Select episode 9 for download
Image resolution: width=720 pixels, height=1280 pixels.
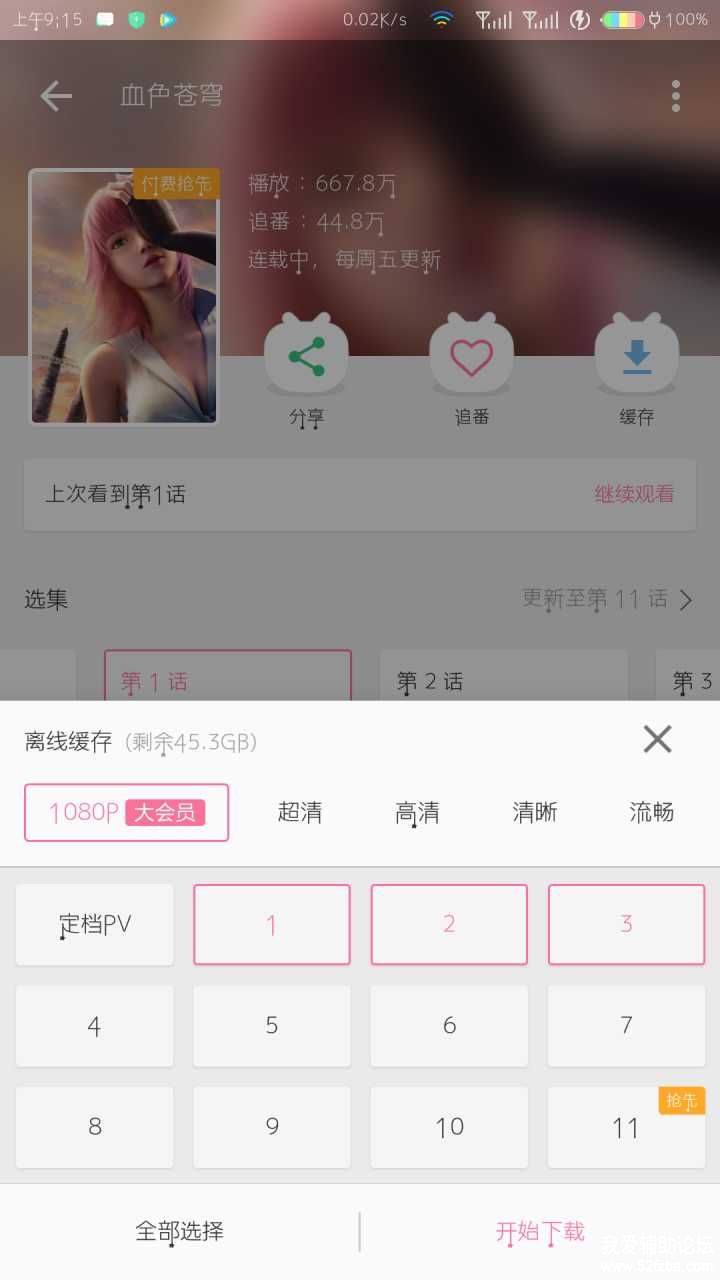pos(272,1127)
